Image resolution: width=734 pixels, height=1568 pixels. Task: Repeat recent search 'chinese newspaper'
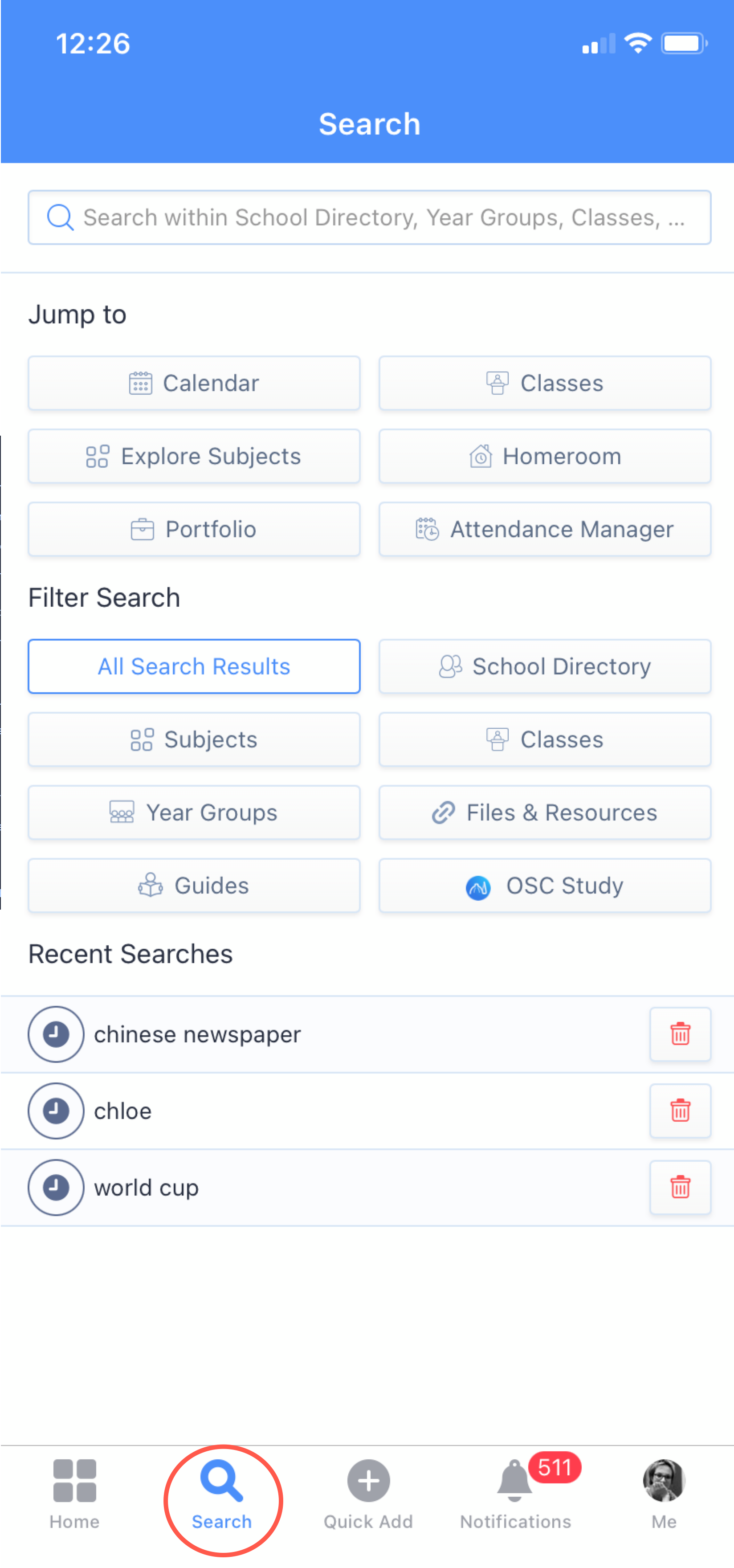[197, 1034]
